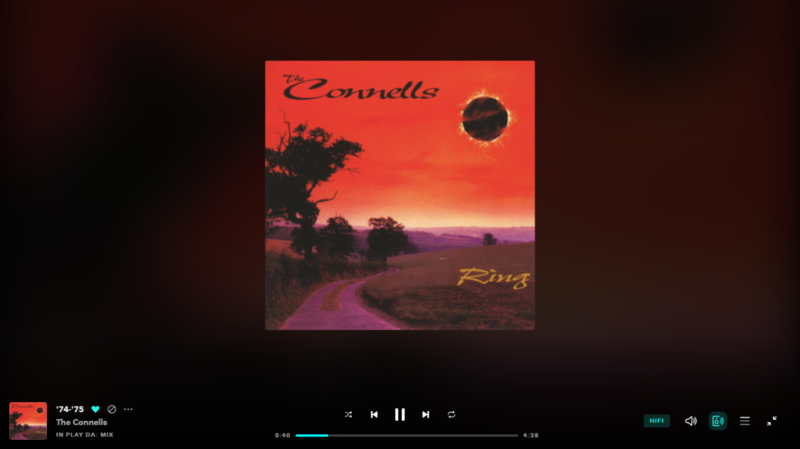
Task: Tap the small album thumbnail
Action: tap(28, 421)
